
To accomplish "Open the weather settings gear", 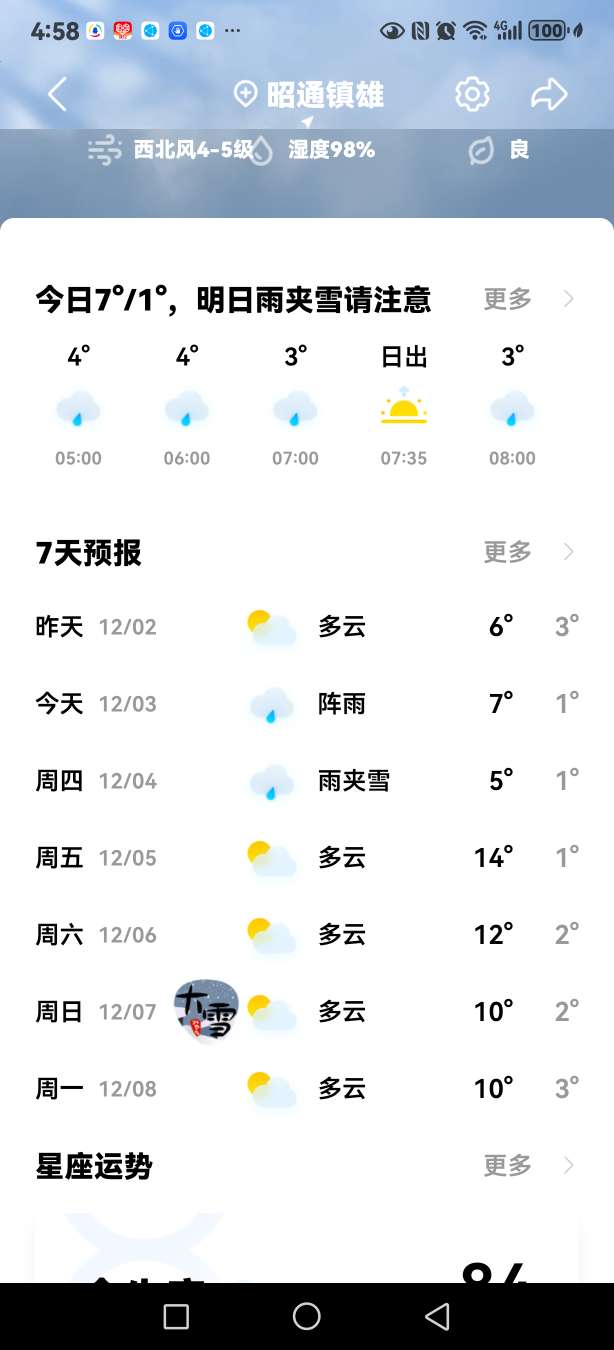I will pos(472,95).
